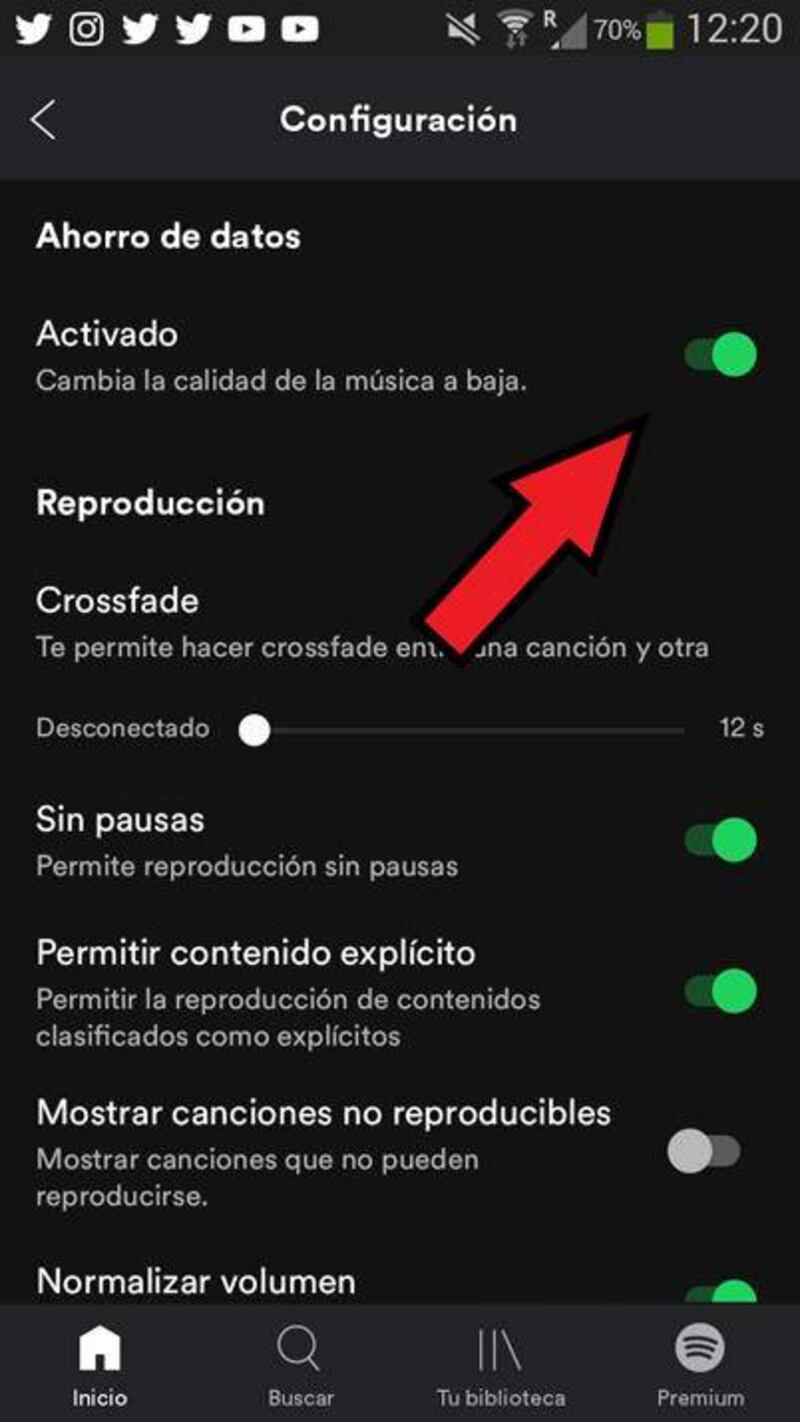Viewport: 800px width, 1422px height.
Task: Tap the Crossfade slider handle
Action: [x=255, y=730]
